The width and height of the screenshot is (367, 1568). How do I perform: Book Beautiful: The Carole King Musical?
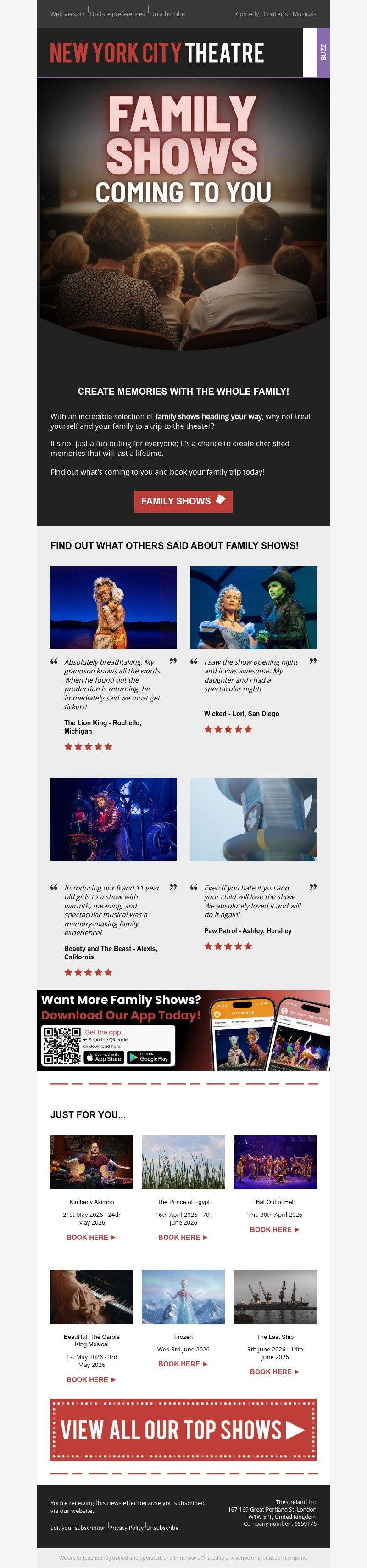click(91, 1380)
